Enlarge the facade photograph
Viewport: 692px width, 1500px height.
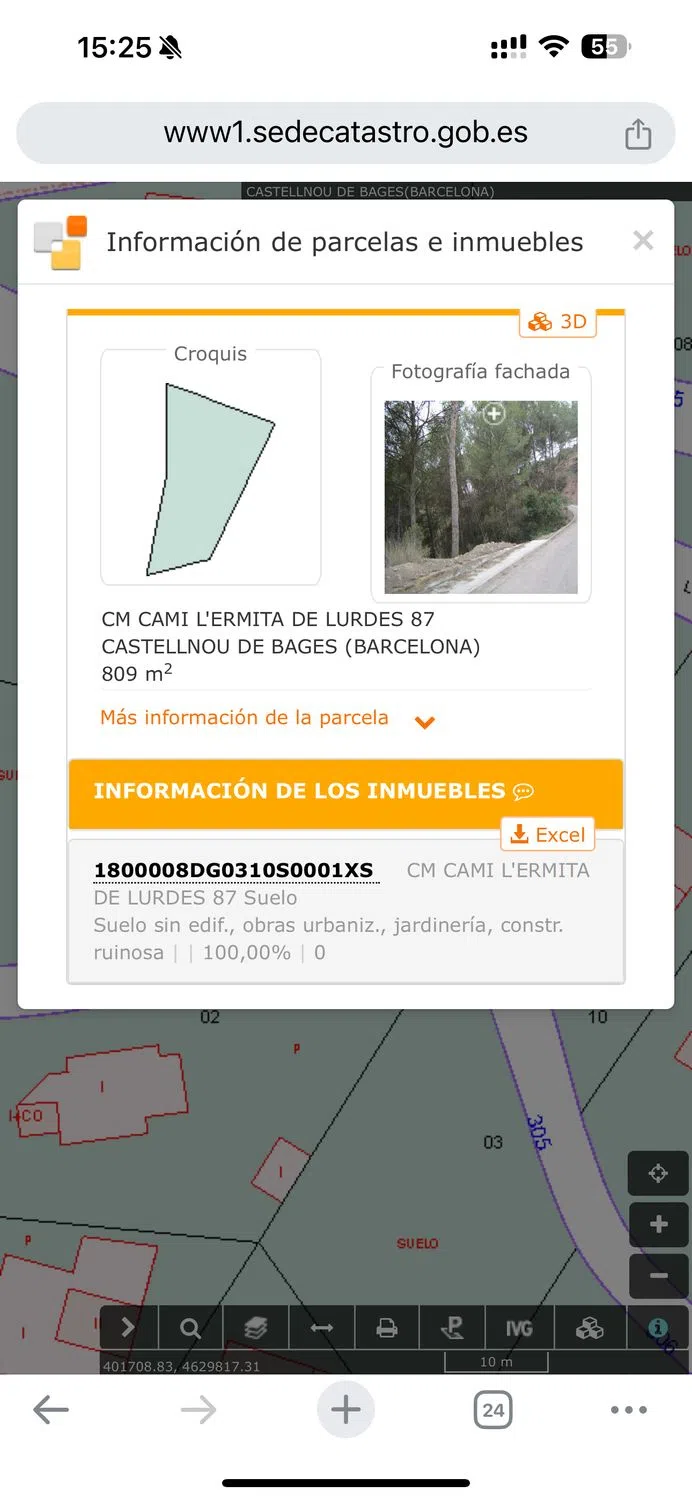(x=494, y=413)
